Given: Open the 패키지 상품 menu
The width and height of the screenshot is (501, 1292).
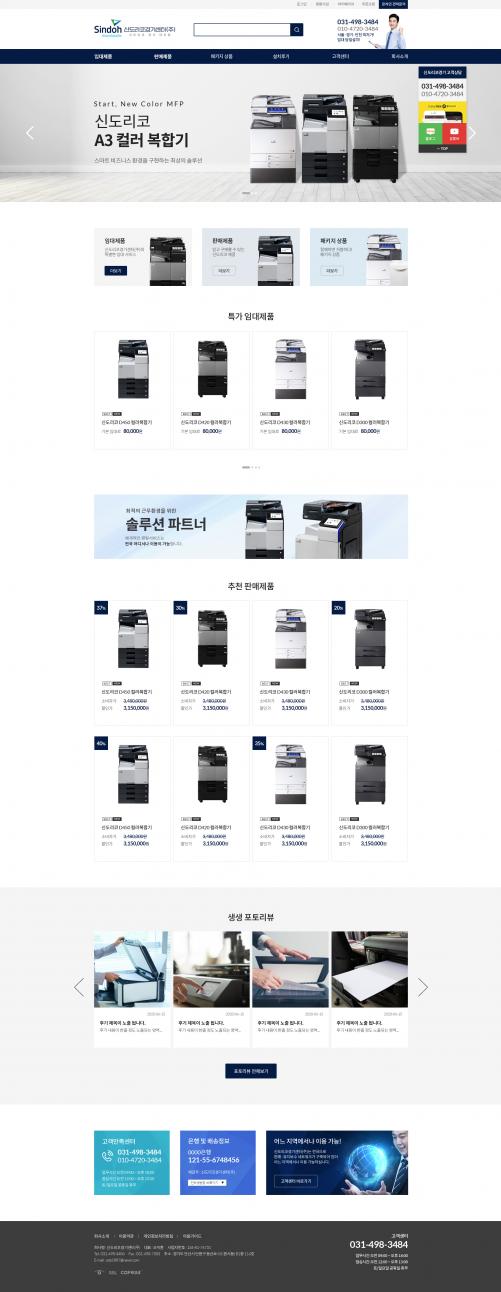Looking at the screenshot, I should [222, 57].
